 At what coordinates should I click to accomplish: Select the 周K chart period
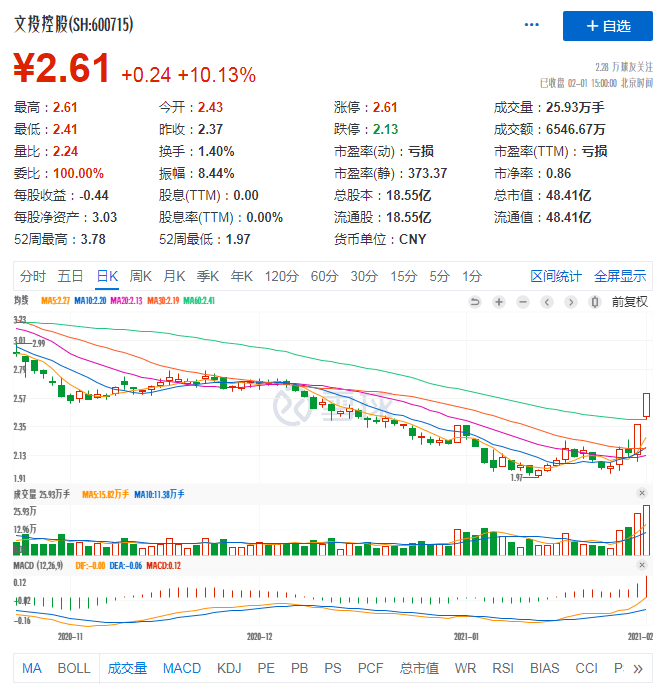[141, 276]
